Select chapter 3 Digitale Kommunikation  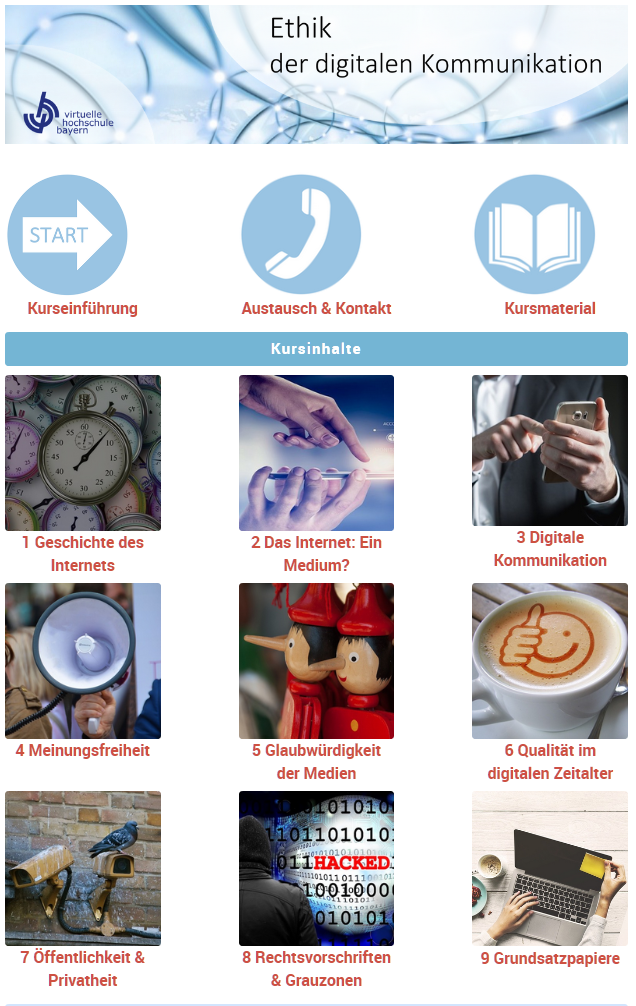point(549,450)
